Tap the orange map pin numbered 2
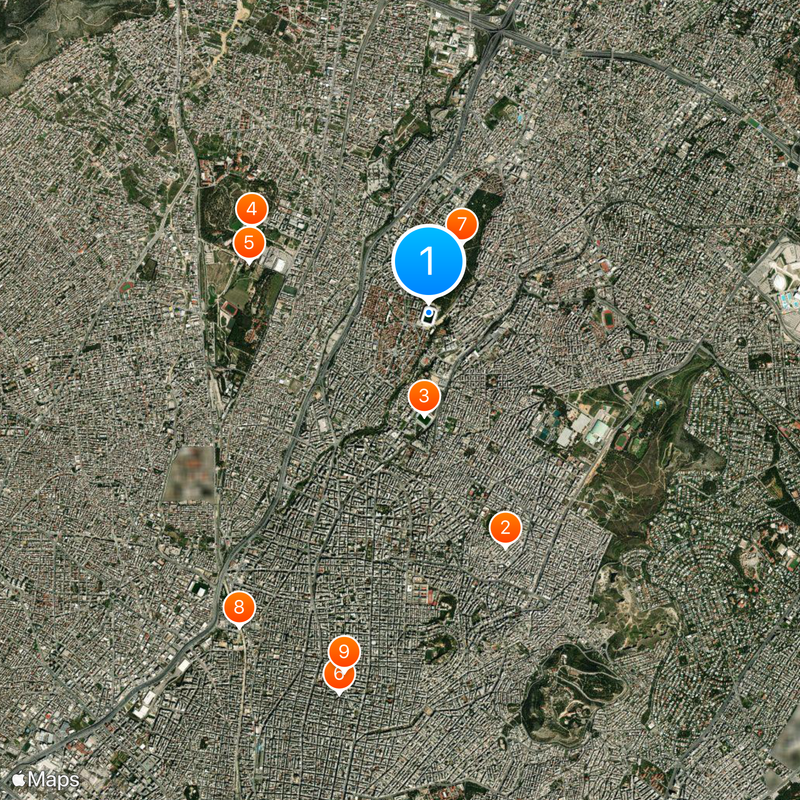 tap(505, 527)
